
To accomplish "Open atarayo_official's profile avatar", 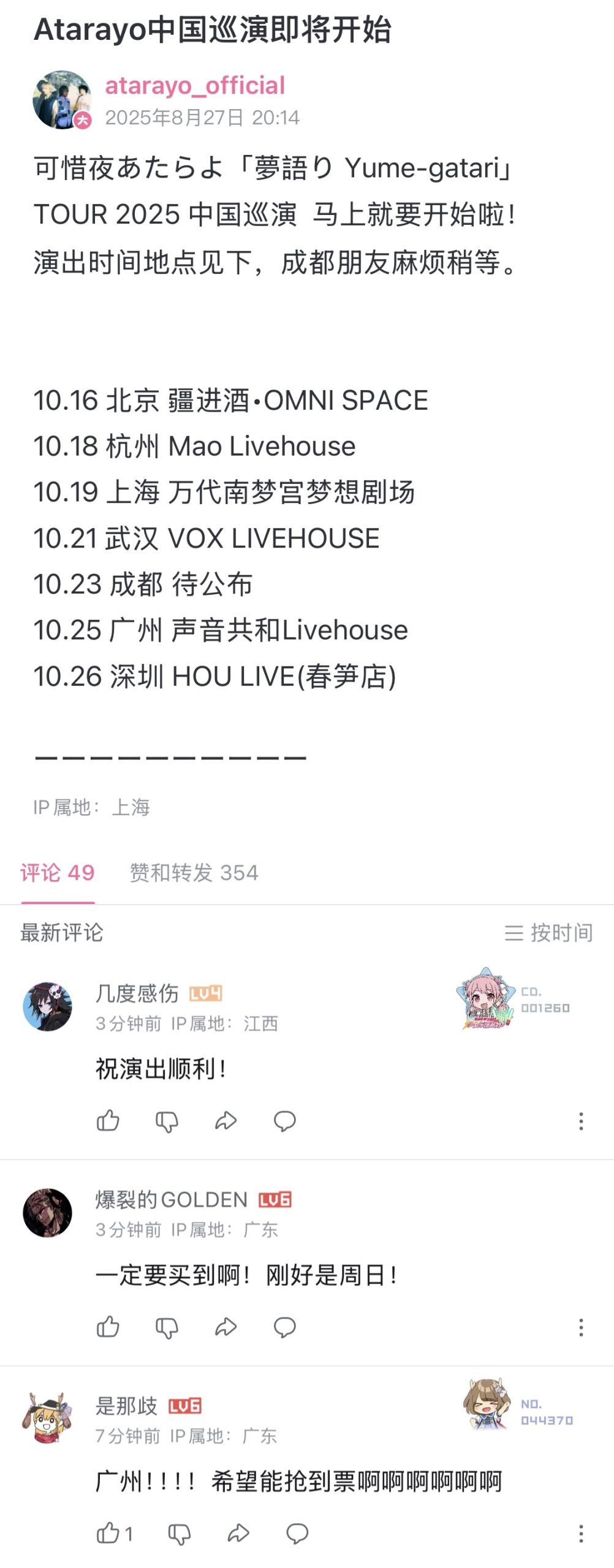I will (61, 99).
